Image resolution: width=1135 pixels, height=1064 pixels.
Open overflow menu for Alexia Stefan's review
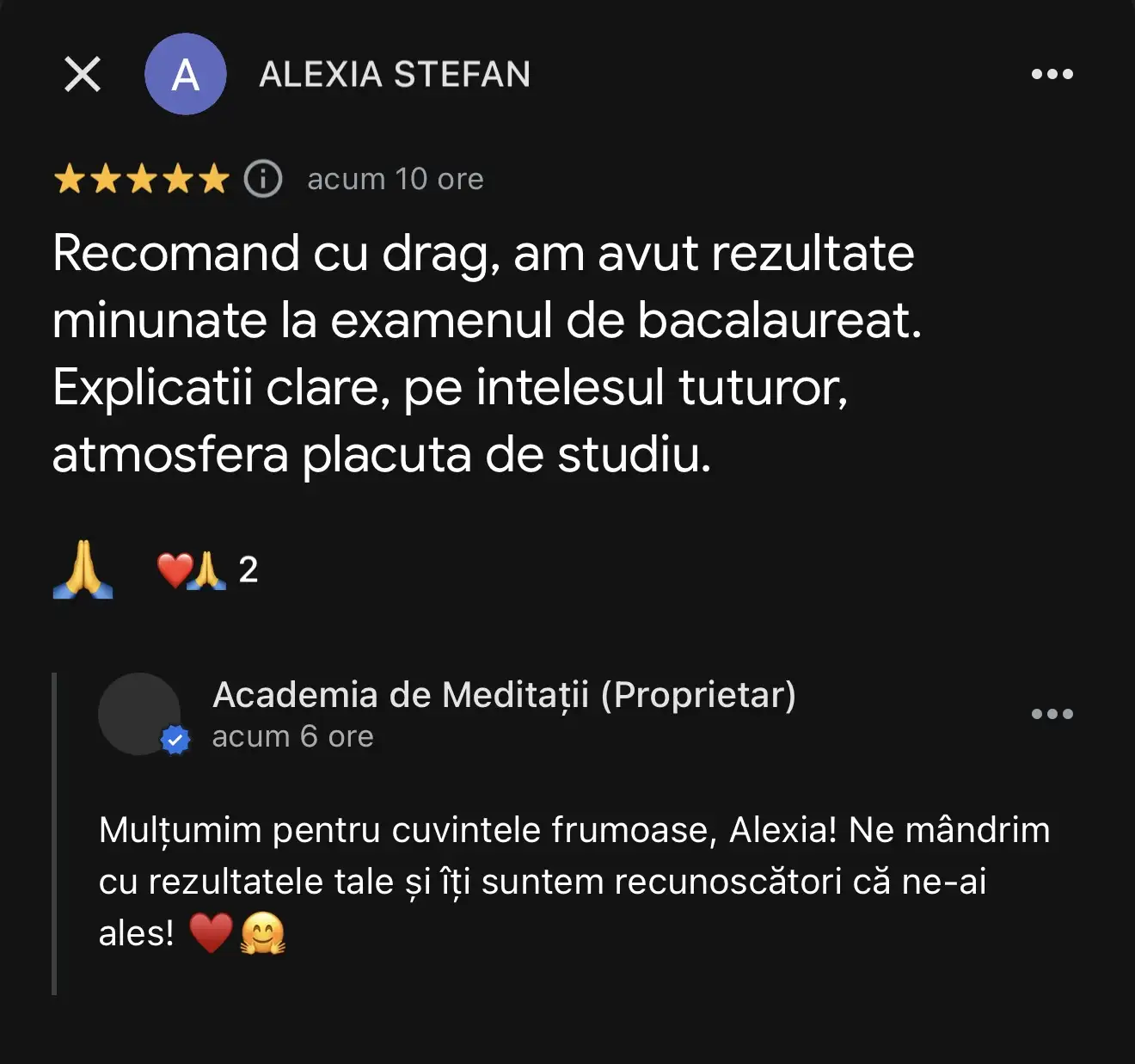point(1052,74)
